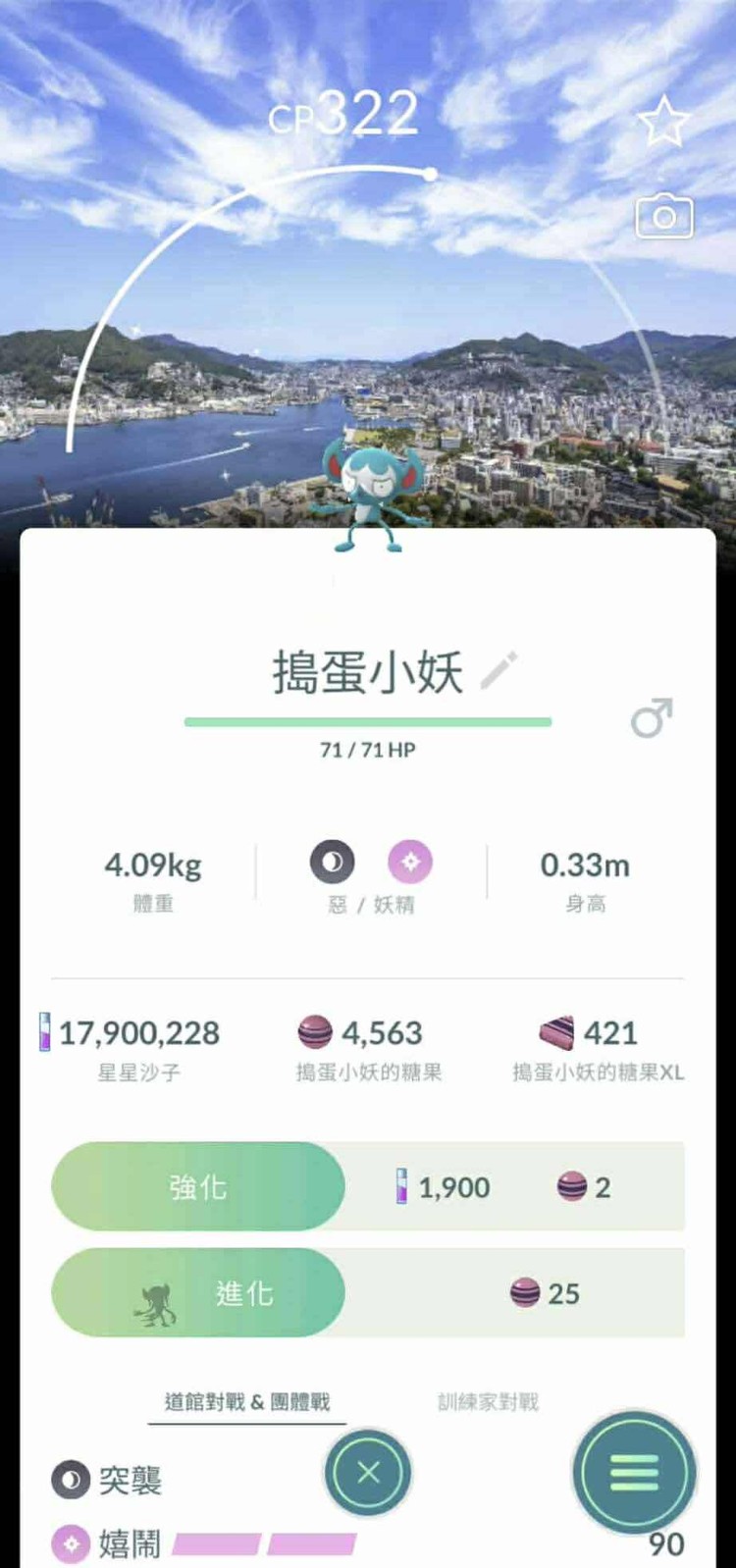Click the Stardust icon next to 17,900,228
This screenshot has height=1568, width=736.
coord(43,1032)
